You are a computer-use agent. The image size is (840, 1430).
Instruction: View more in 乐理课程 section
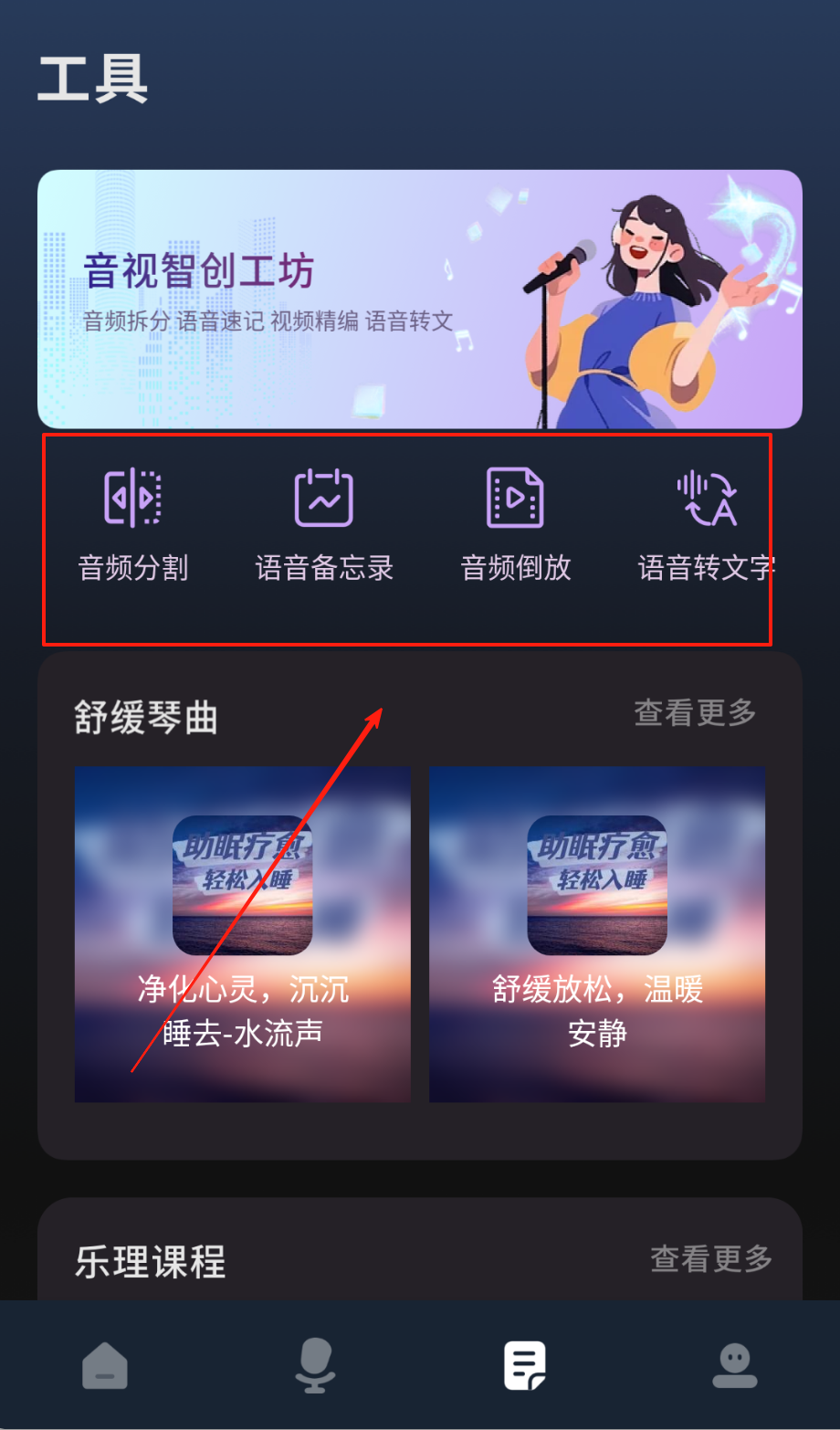pyautogui.click(x=710, y=1259)
